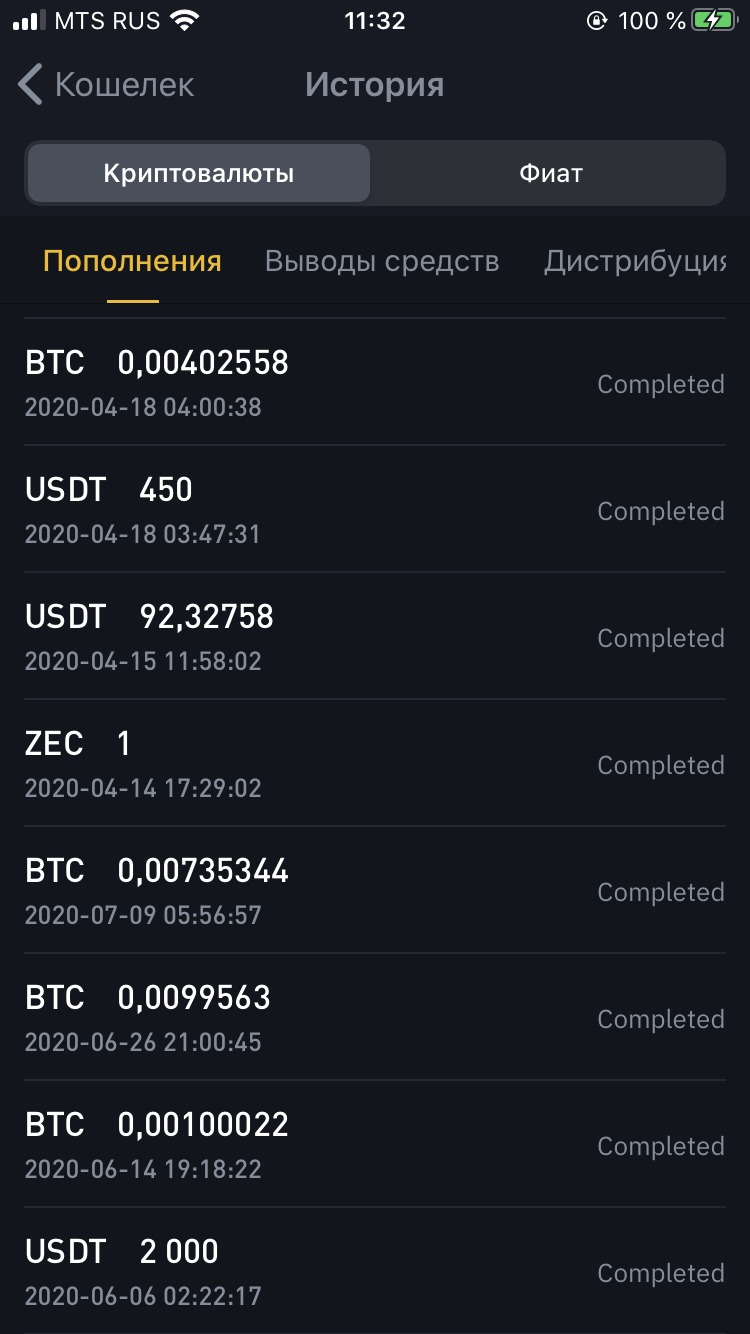
Task: Go back to Кошелек
Action: pyautogui.click(x=105, y=85)
